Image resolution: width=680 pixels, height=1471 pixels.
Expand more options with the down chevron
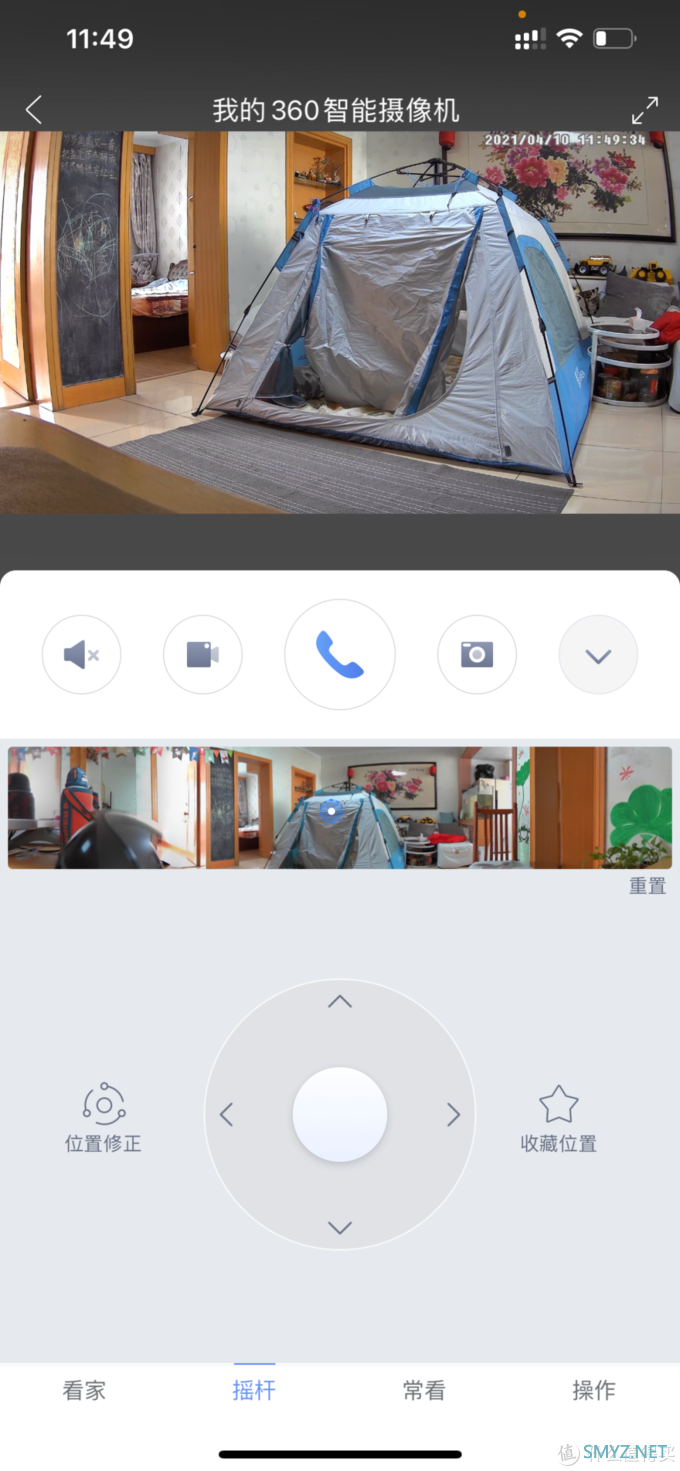(x=598, y=656)
